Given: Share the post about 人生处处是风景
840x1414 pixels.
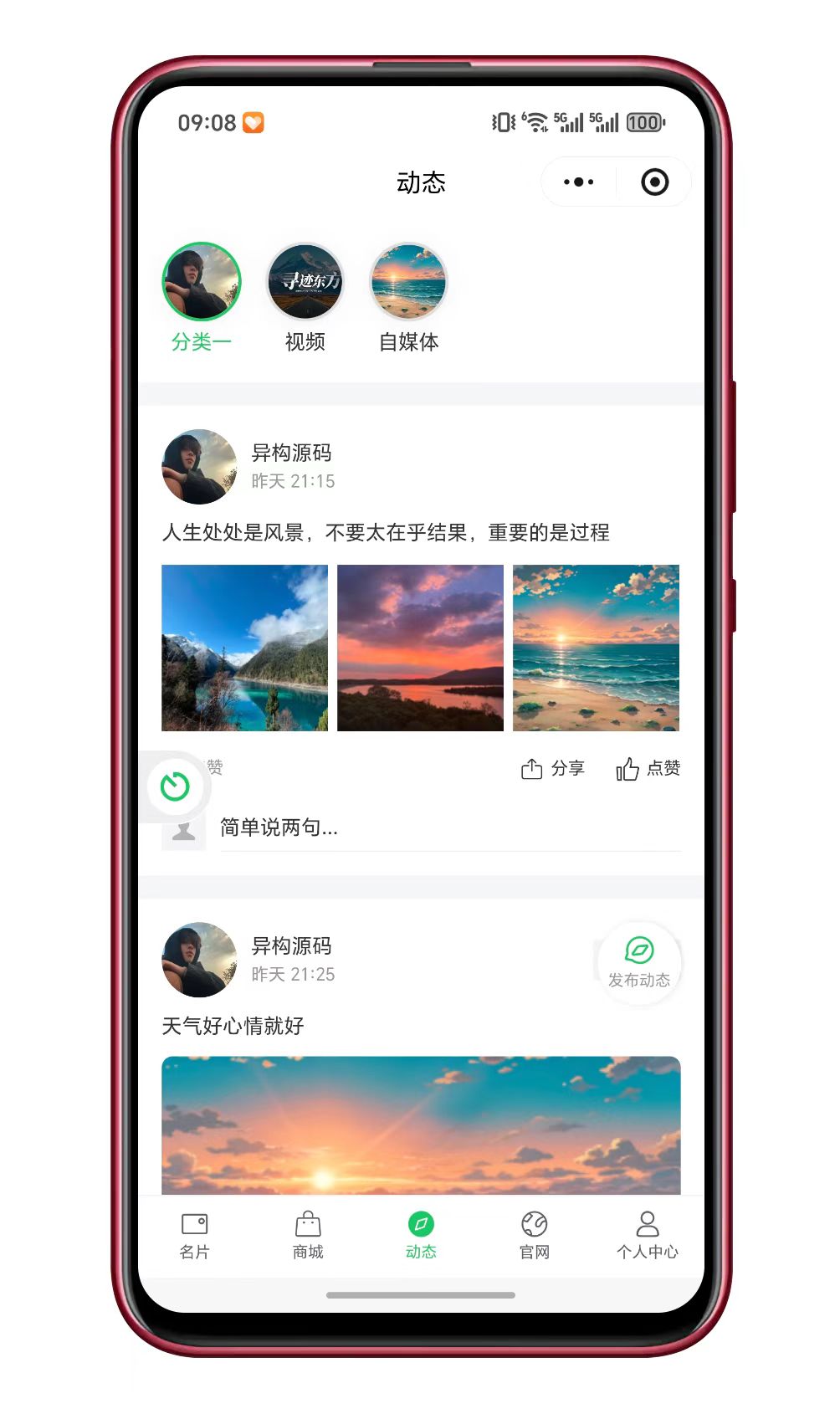Looking at the screenshot, I should point(553,768).
